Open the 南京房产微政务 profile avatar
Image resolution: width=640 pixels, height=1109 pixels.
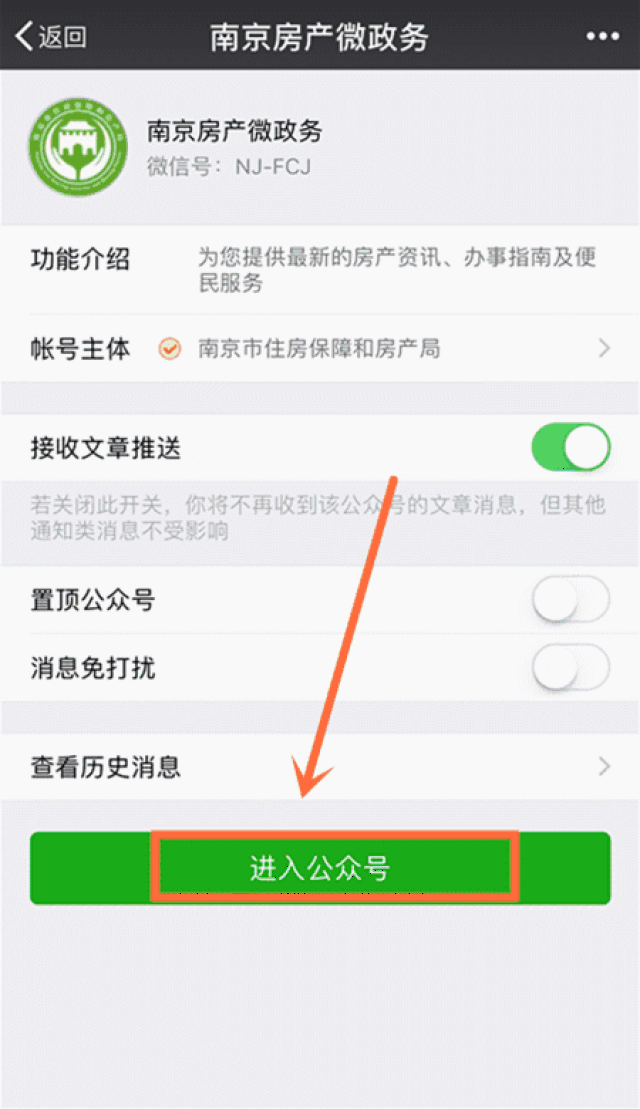click(x=78, y=147)
